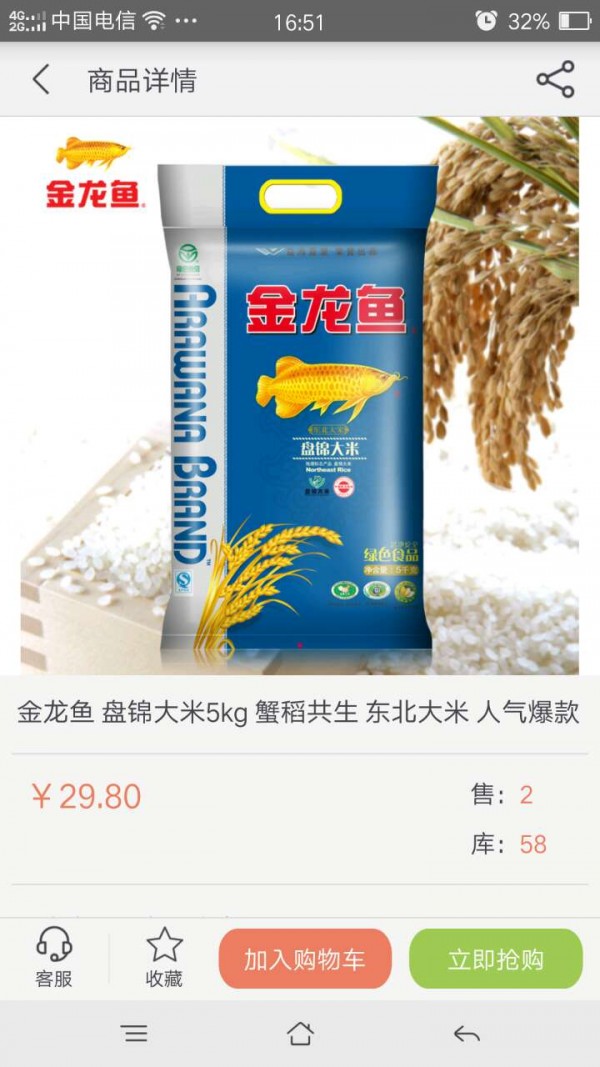This screenshot has width=600, height=1067.
Task: Buy now with 立即抢购
Action: point(496,959)
